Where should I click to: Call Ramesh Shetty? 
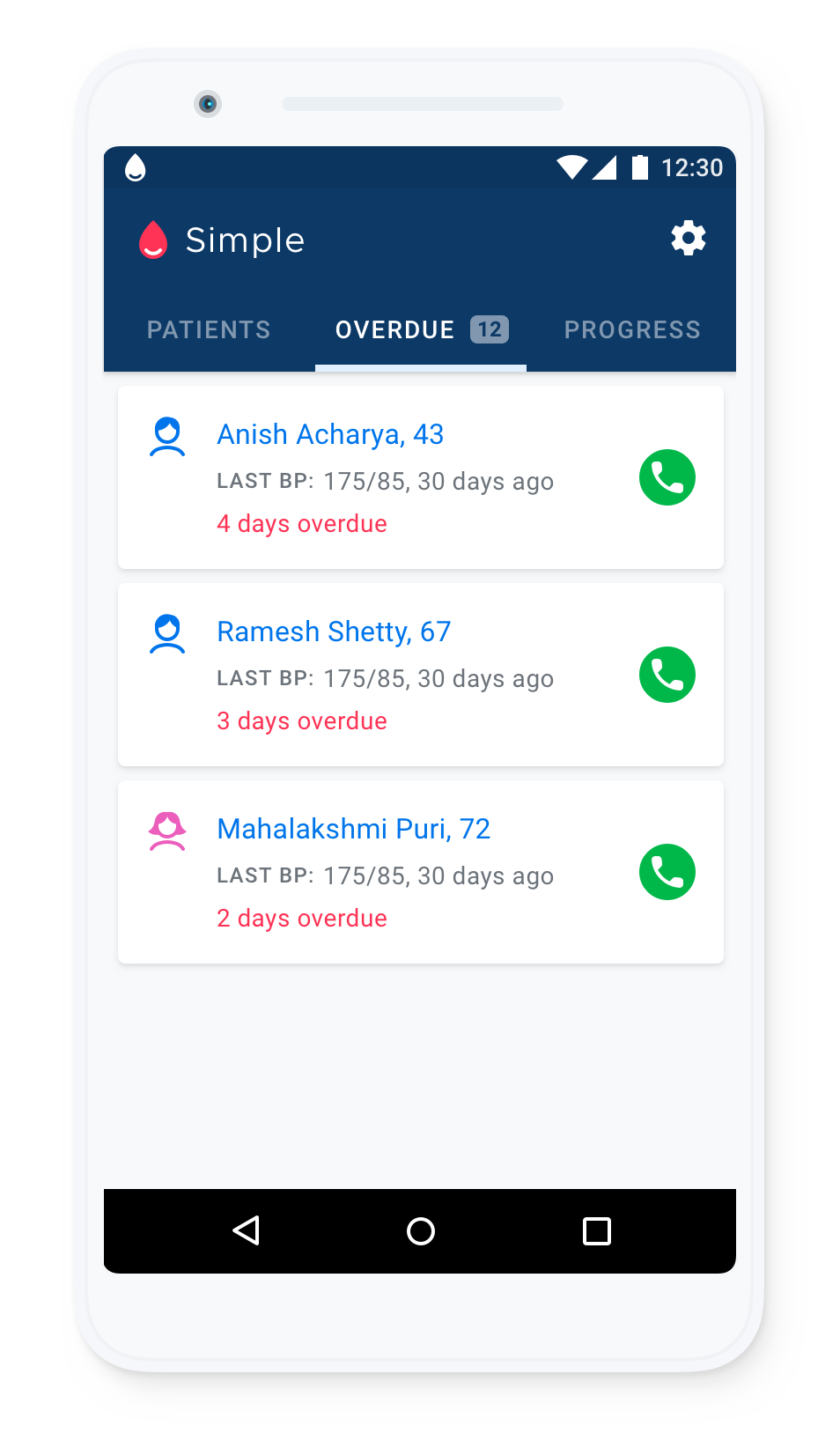pyautogui.click(x=667, y=675)
